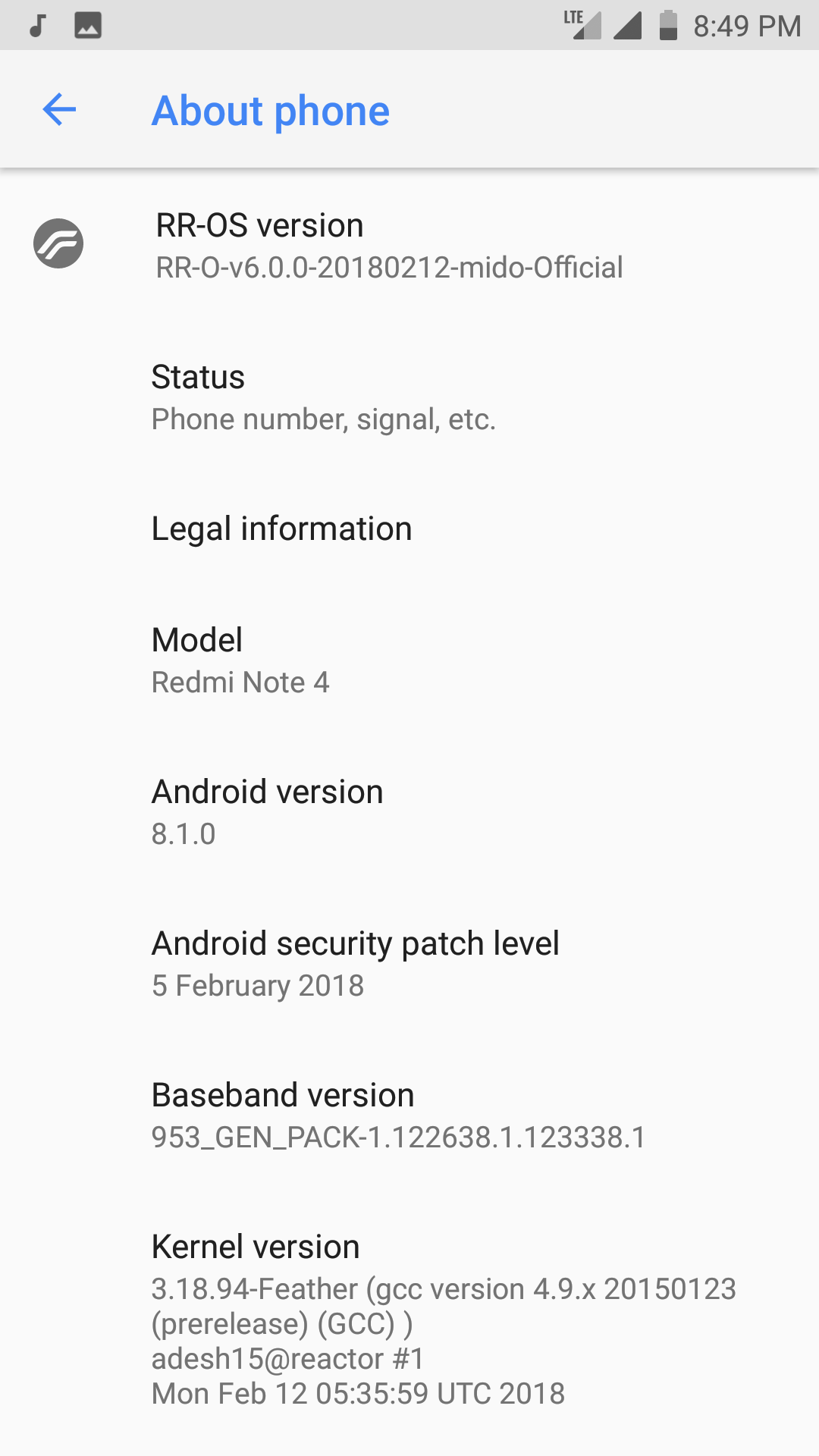Screen dimensions: 819x1456
Task: Open Legal information
Action: [x=409, y=529]
